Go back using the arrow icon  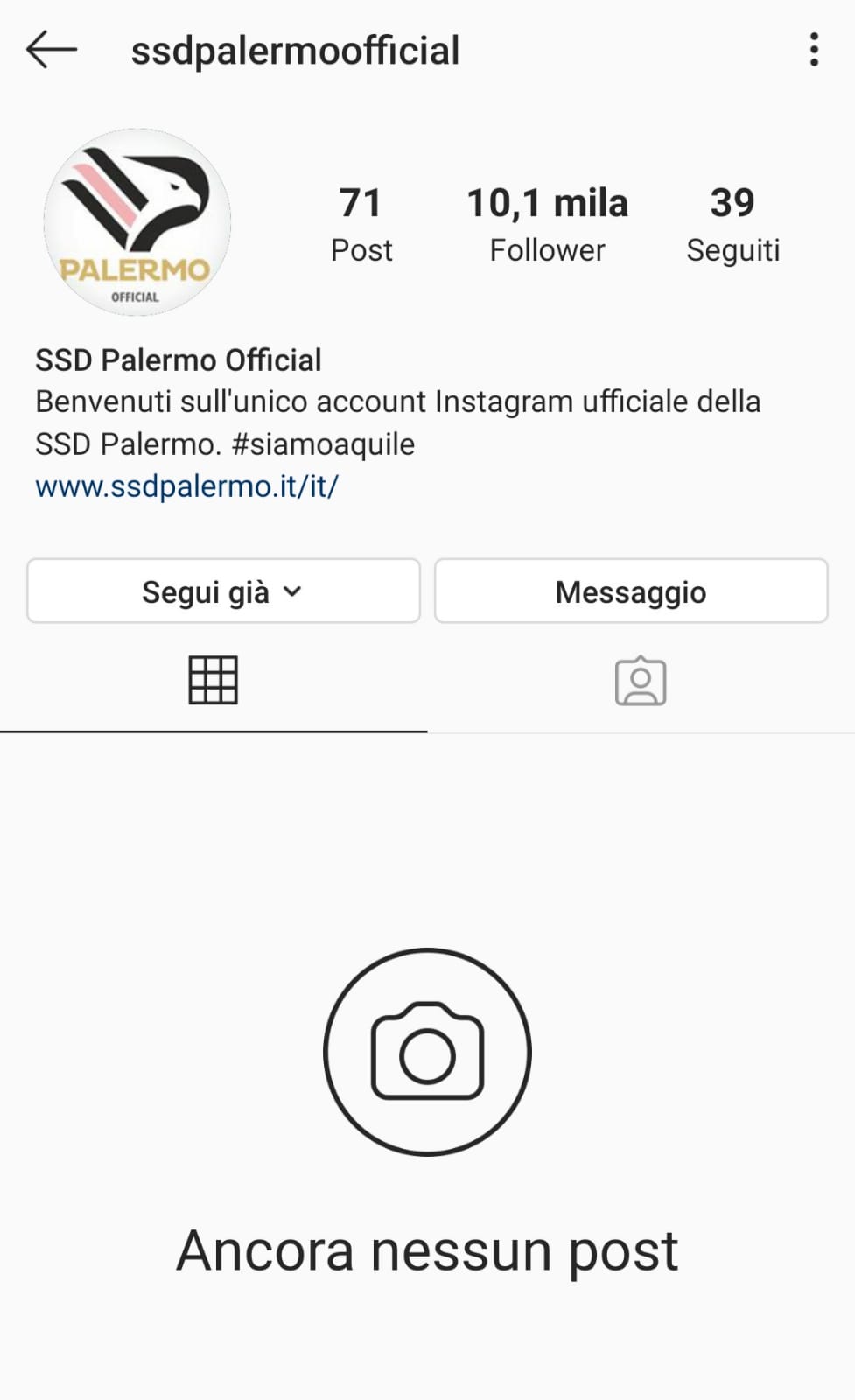(x=52, y=50)
